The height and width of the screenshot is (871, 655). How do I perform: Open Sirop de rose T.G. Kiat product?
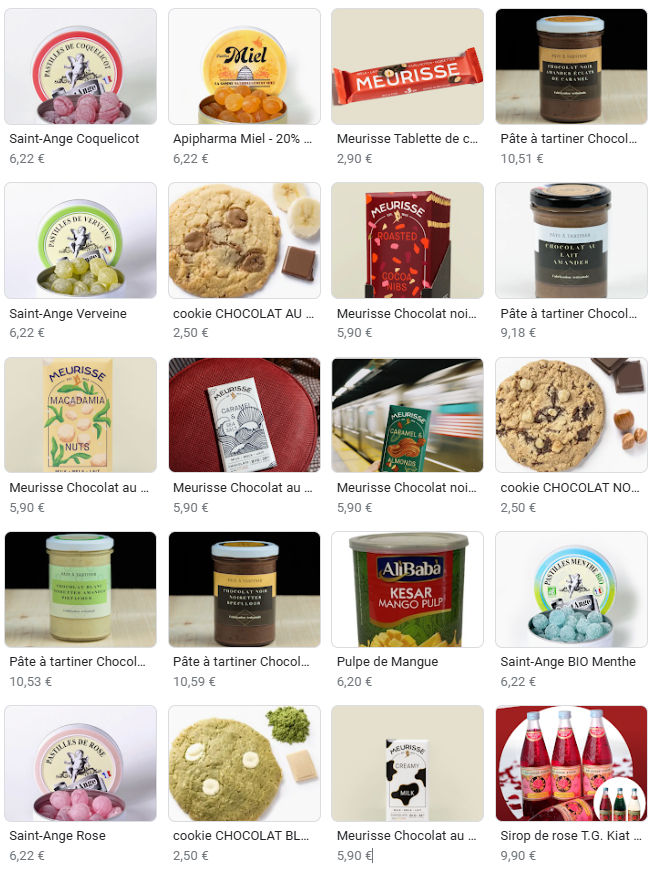pos(571,763)
